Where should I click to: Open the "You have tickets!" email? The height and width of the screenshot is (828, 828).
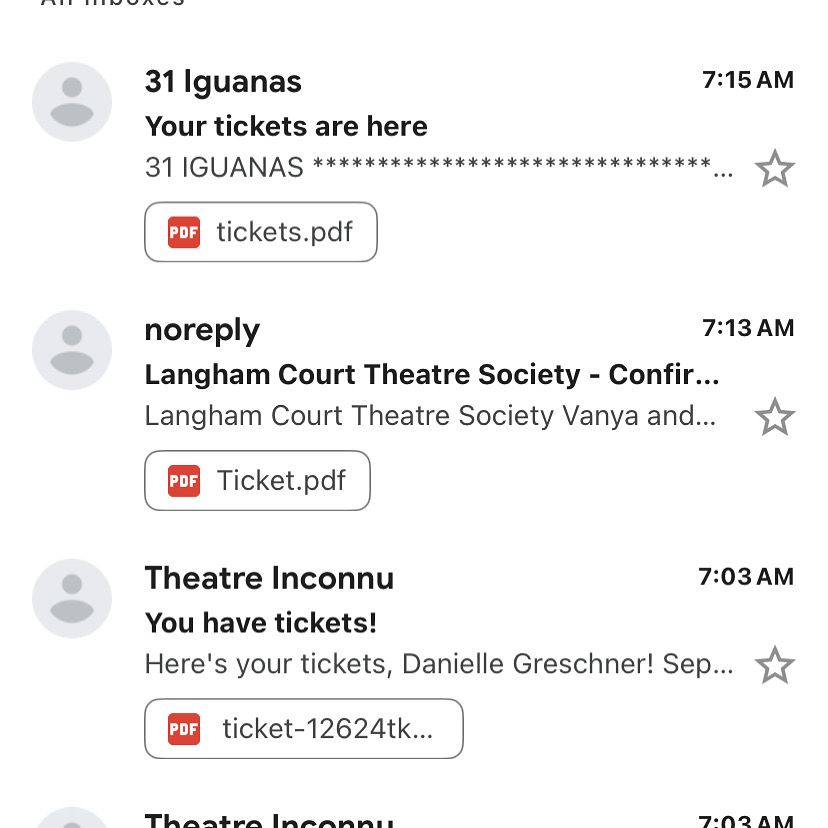click(430, 623)
